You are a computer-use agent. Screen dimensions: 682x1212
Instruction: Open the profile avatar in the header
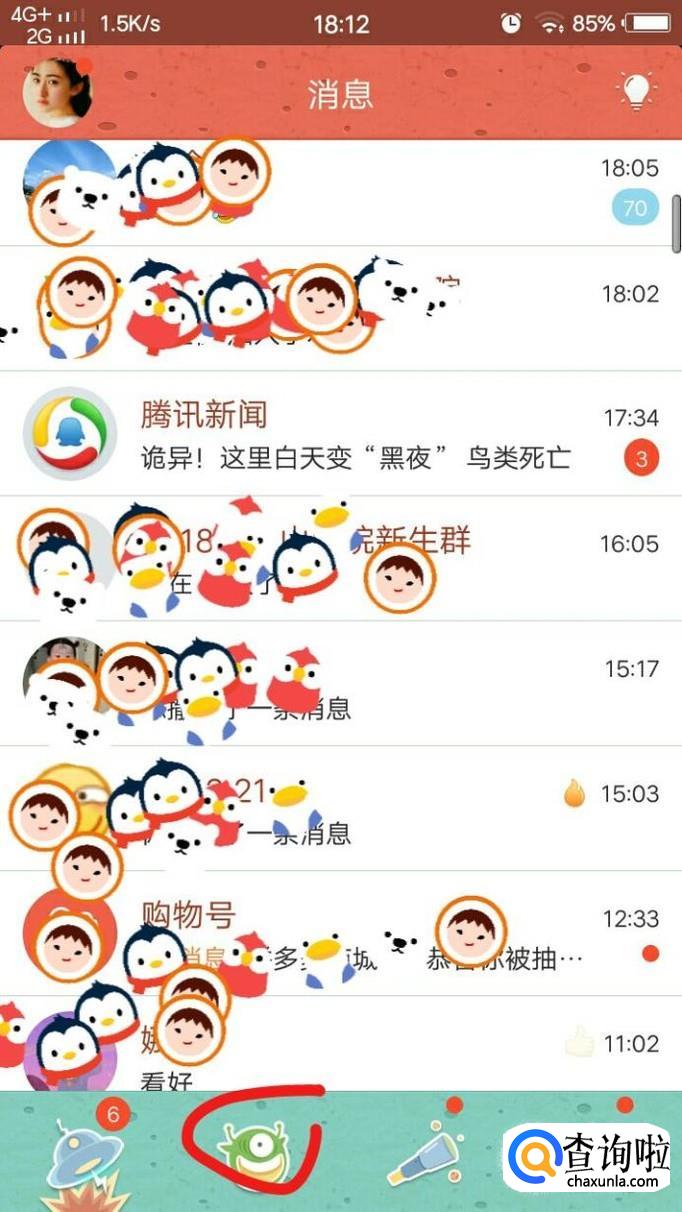coord(58,92)
